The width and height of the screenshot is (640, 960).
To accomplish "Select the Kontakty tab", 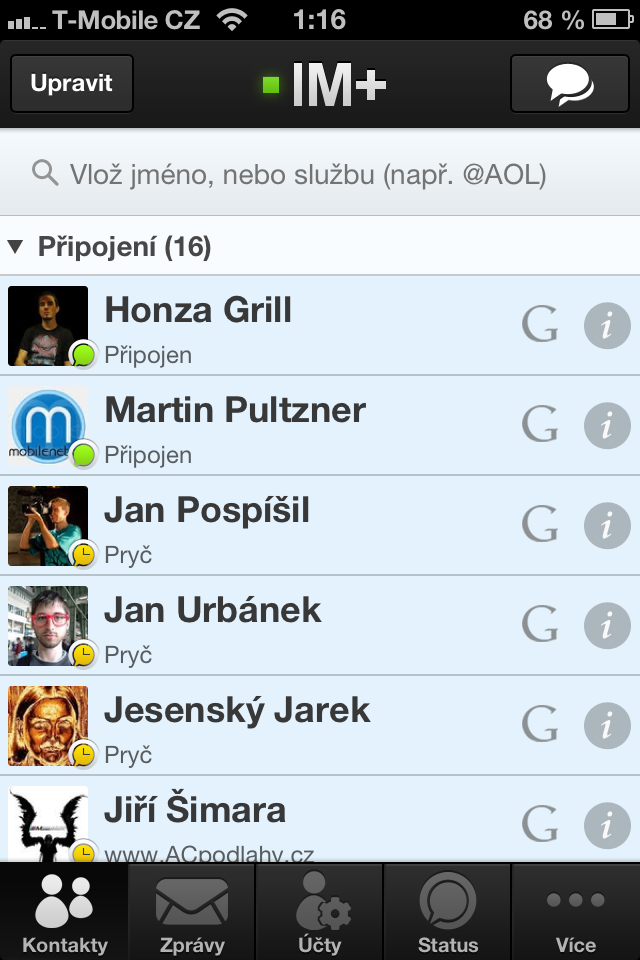I will (x=64, y=912).
